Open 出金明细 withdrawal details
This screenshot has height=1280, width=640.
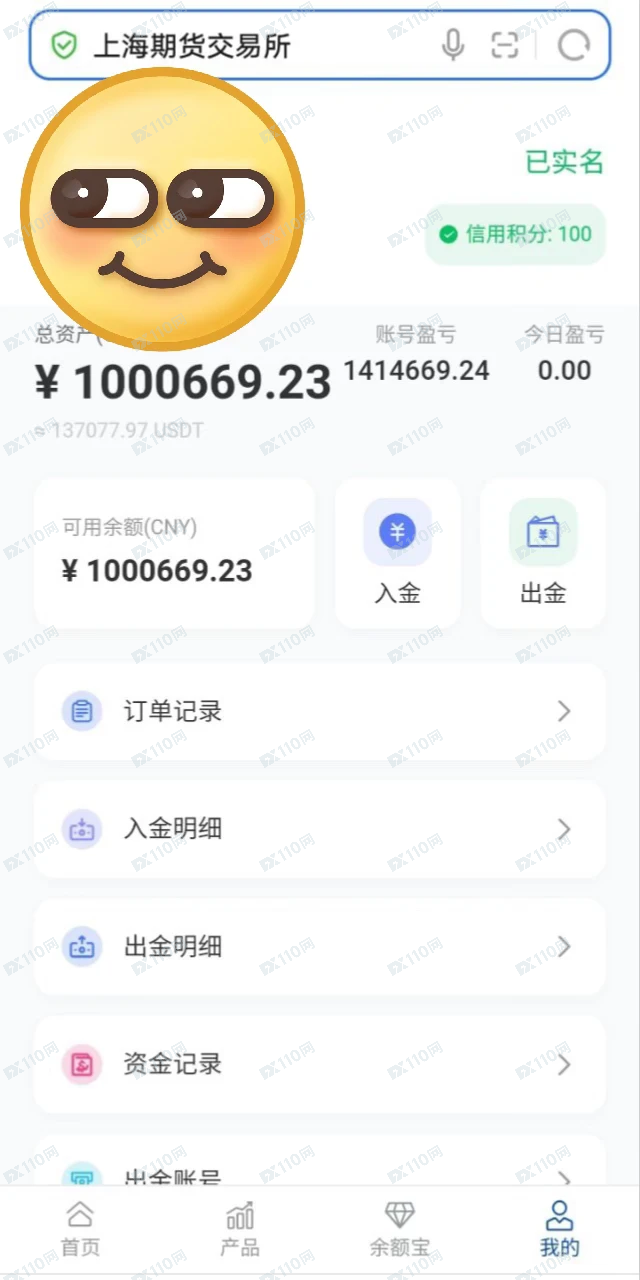coord(320,946)
